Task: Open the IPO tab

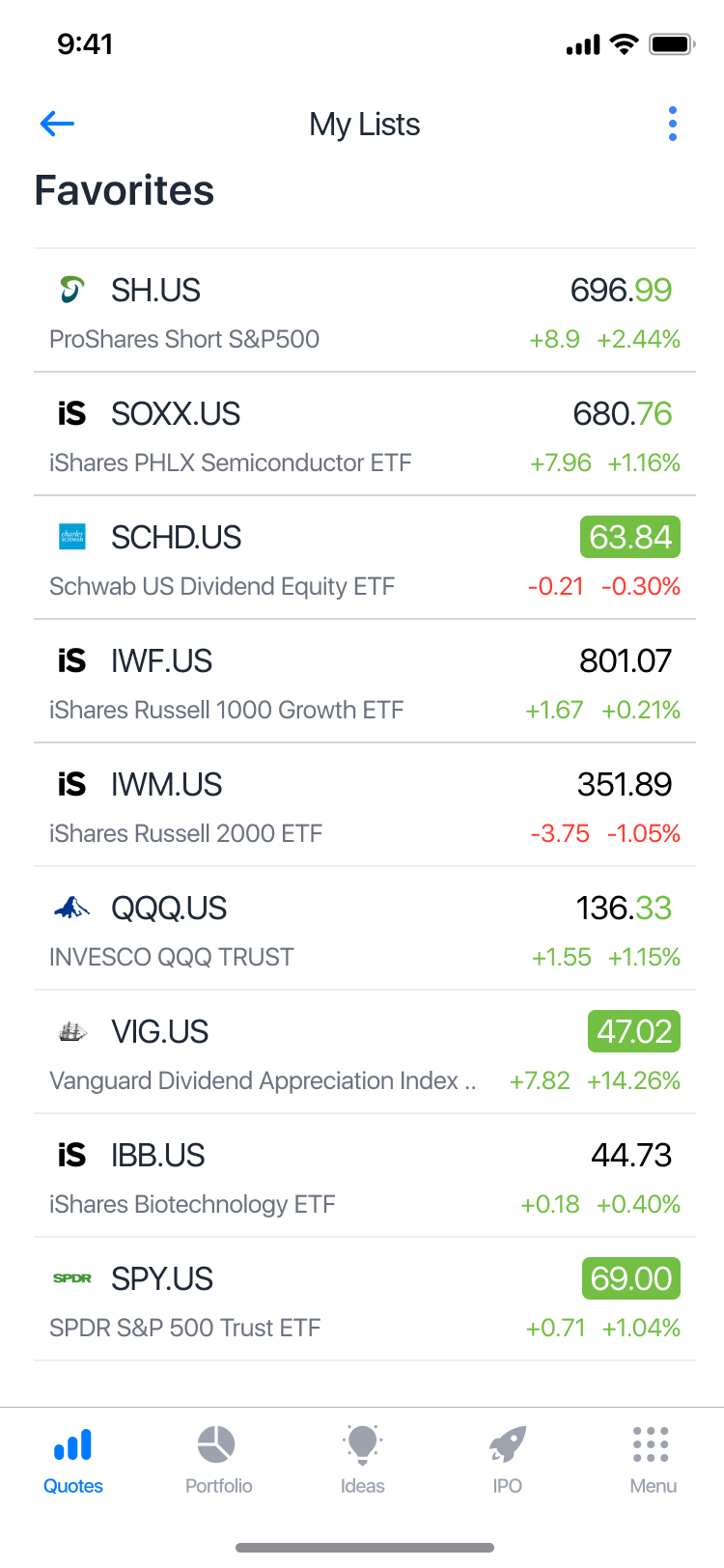Action: 508,1460
